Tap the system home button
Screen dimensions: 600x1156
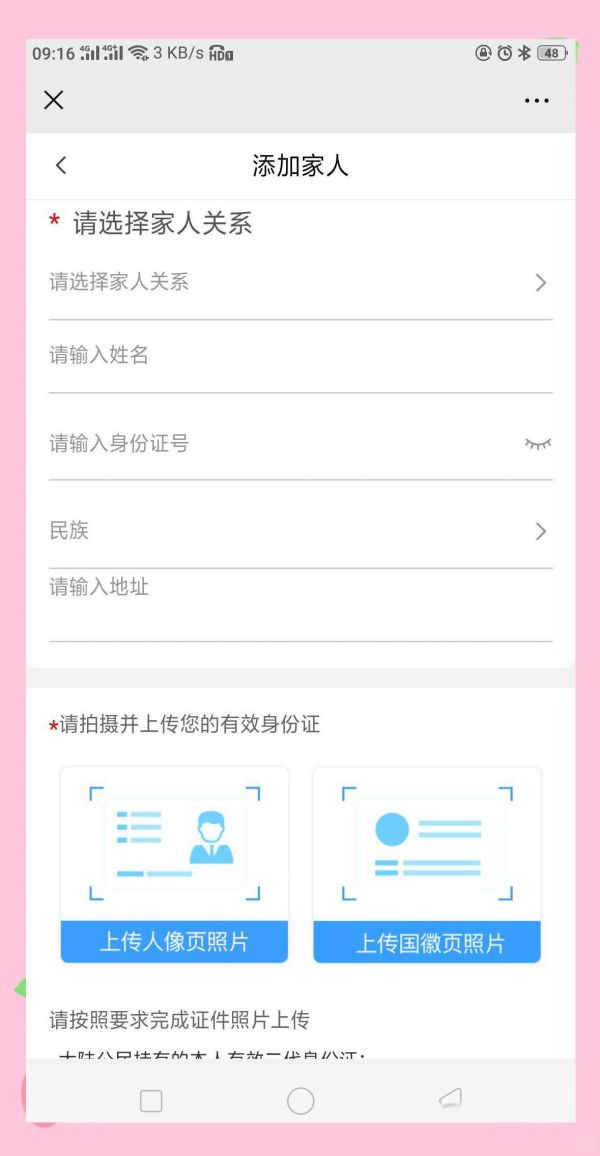pos(301,1101)
